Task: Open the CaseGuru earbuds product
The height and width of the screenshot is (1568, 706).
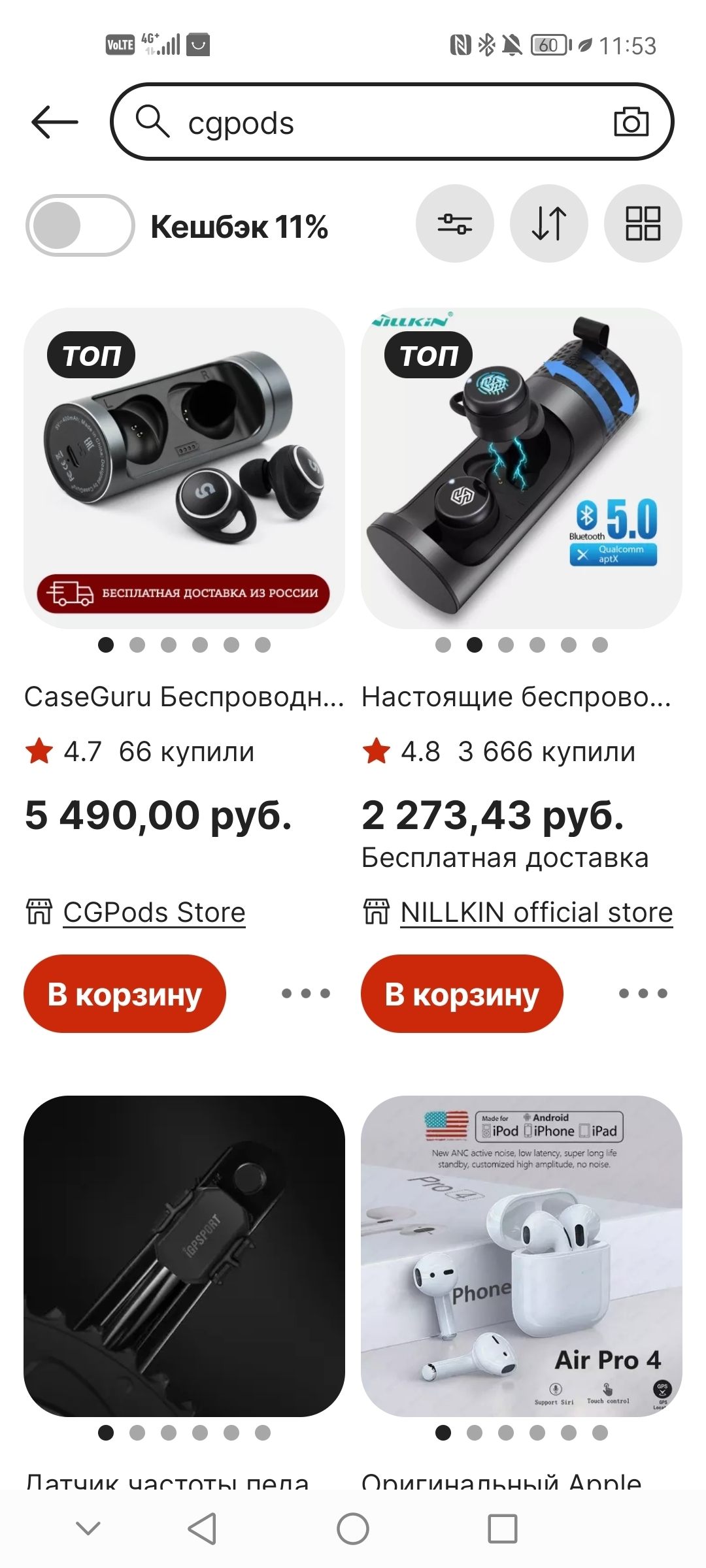Action: [184, 468]
